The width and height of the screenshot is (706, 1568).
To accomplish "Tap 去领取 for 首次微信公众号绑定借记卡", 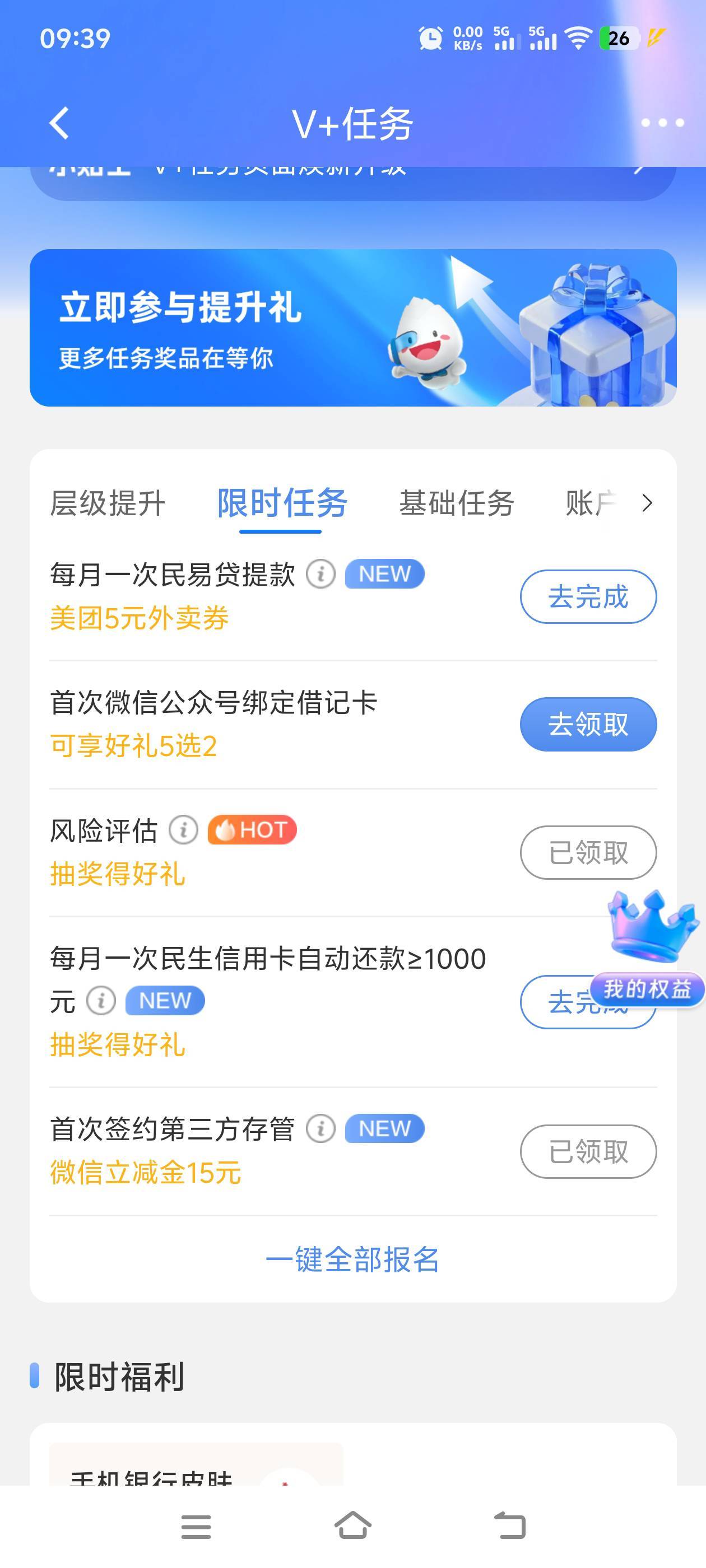I will (588, 724).
